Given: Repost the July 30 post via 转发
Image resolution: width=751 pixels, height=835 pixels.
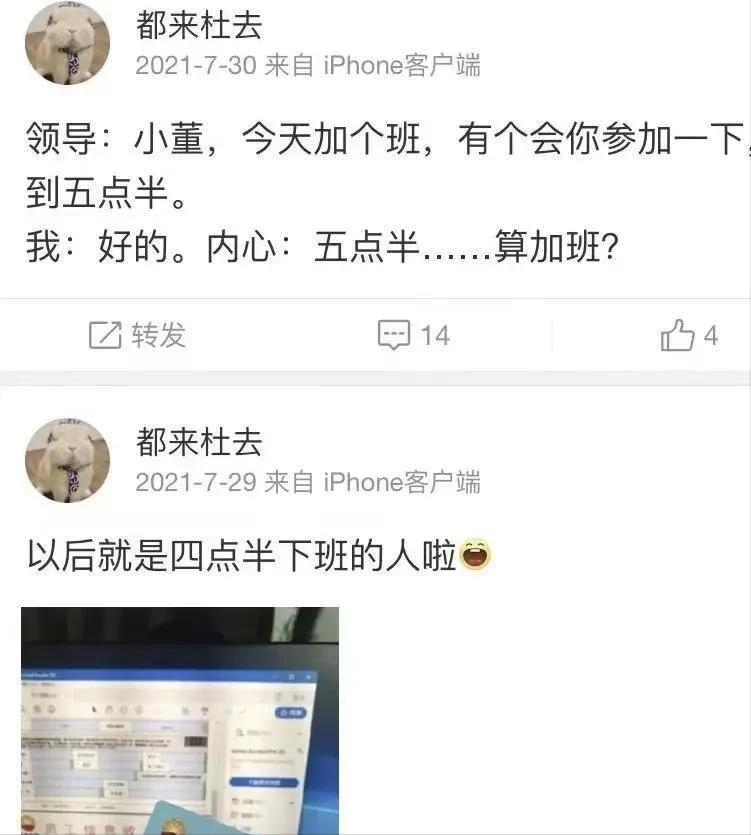Looking at the screenshot, I should pyautogui.click(x=137, y=335).
